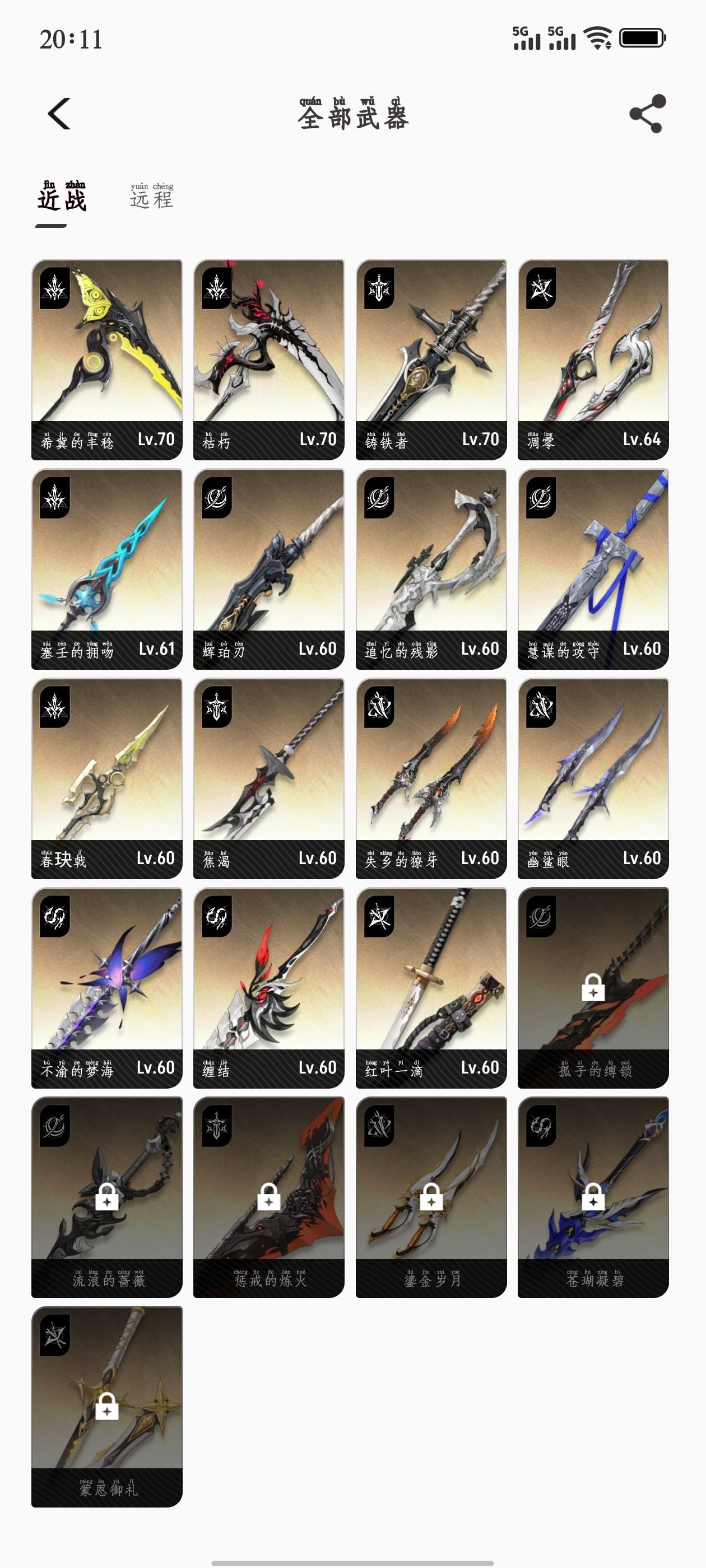The height and width of the screenshot is (1568, 706).
Task: Open the 塞壬的拥吻 weapon card
Action: 106,568
